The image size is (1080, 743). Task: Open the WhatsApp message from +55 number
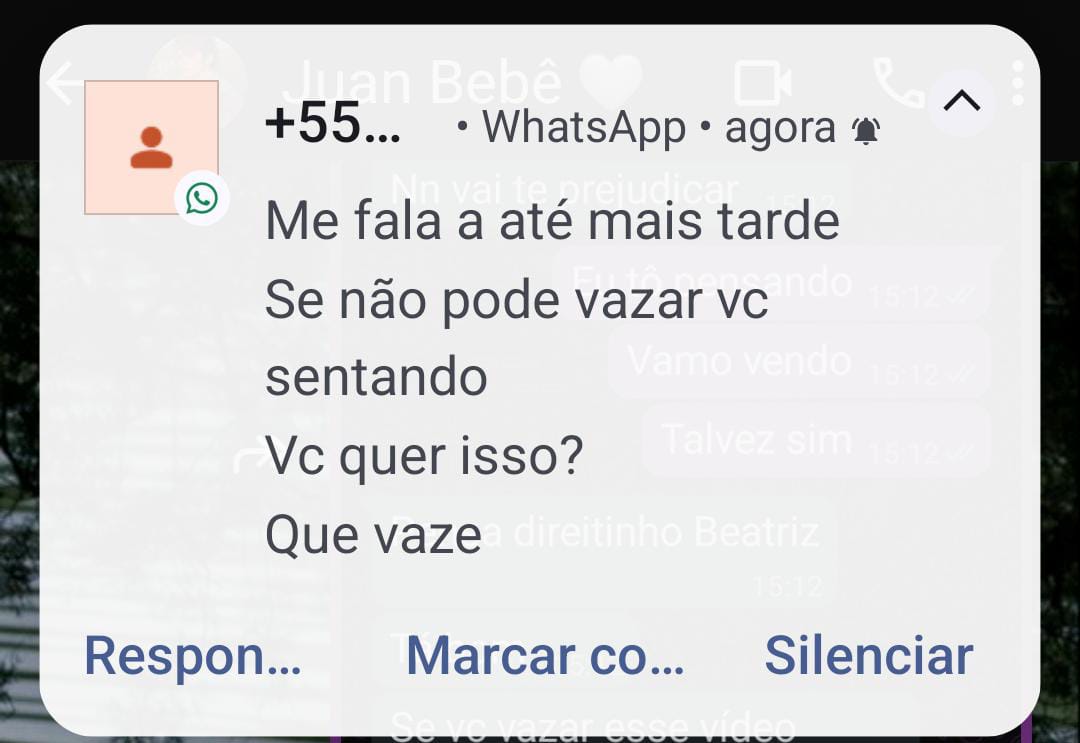tap(550, 380)
